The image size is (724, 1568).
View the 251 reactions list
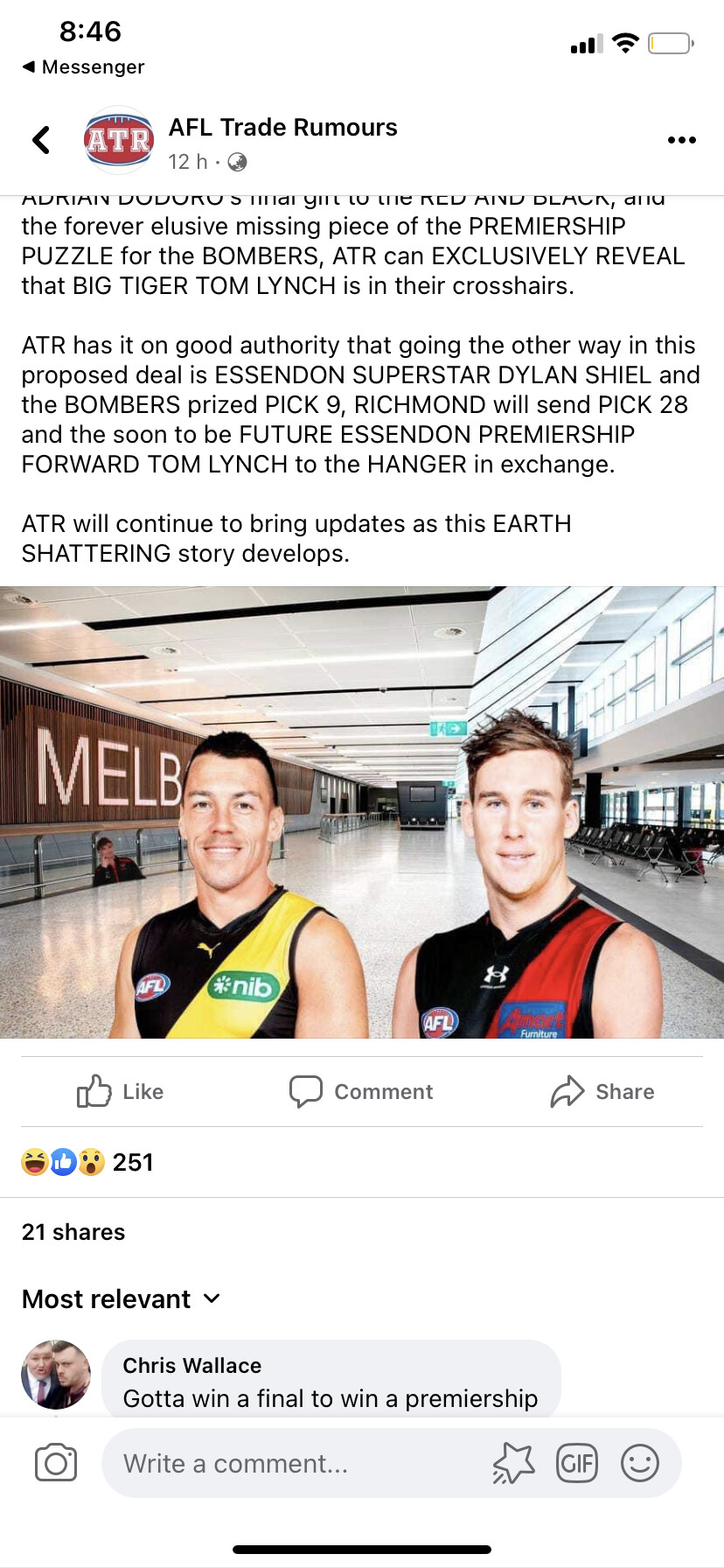coord(87,1162)
